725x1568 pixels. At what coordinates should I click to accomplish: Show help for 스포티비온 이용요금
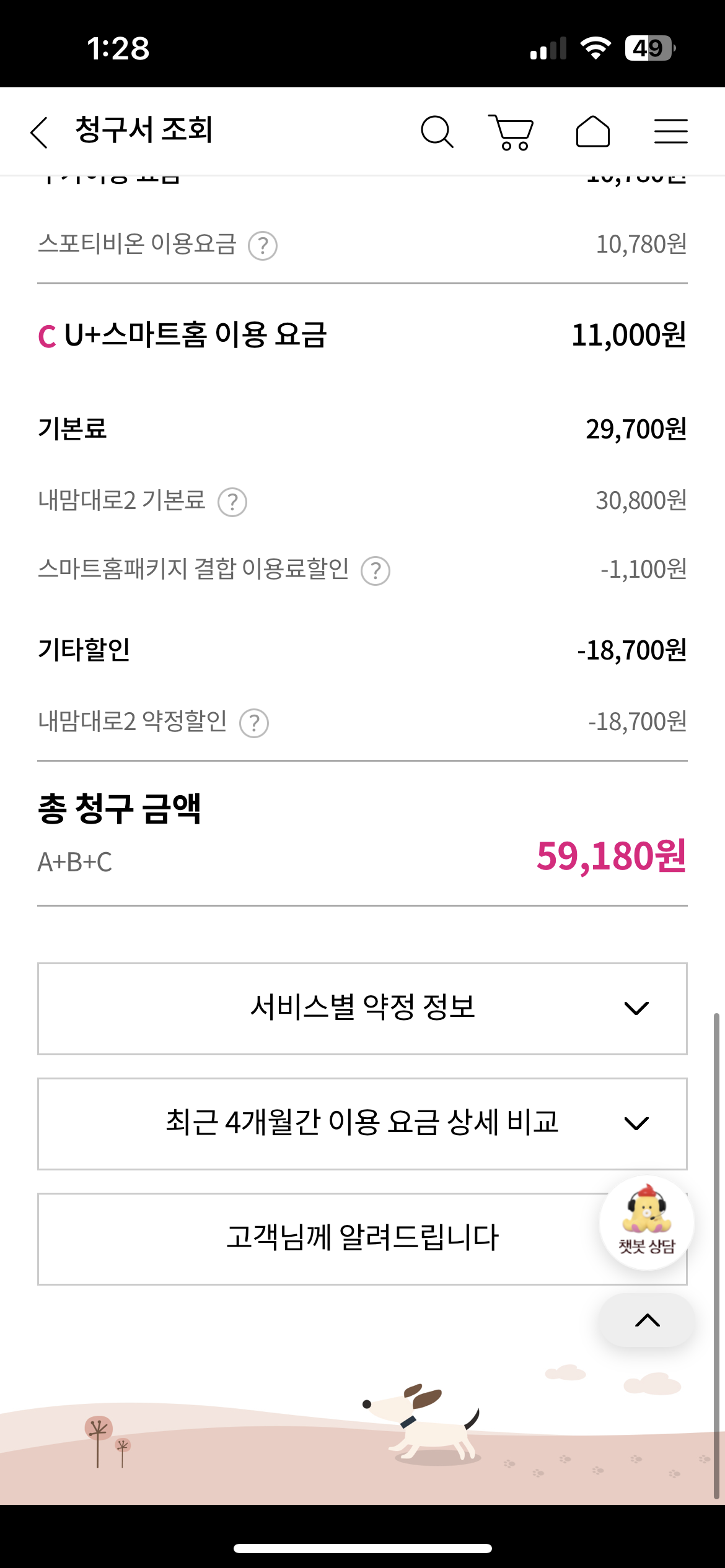(x=263, y=246)
